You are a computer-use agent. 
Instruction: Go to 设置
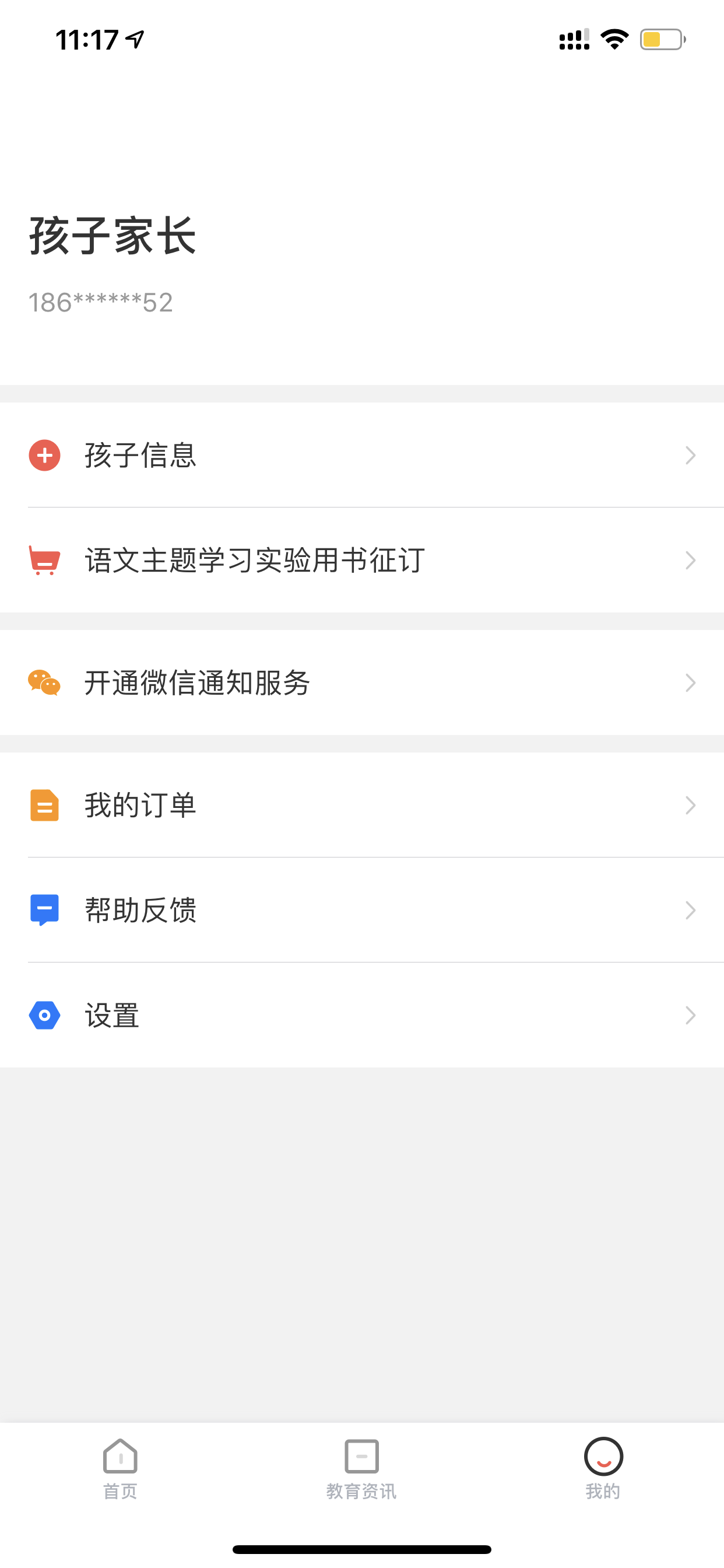click(x=362, y=1014)
